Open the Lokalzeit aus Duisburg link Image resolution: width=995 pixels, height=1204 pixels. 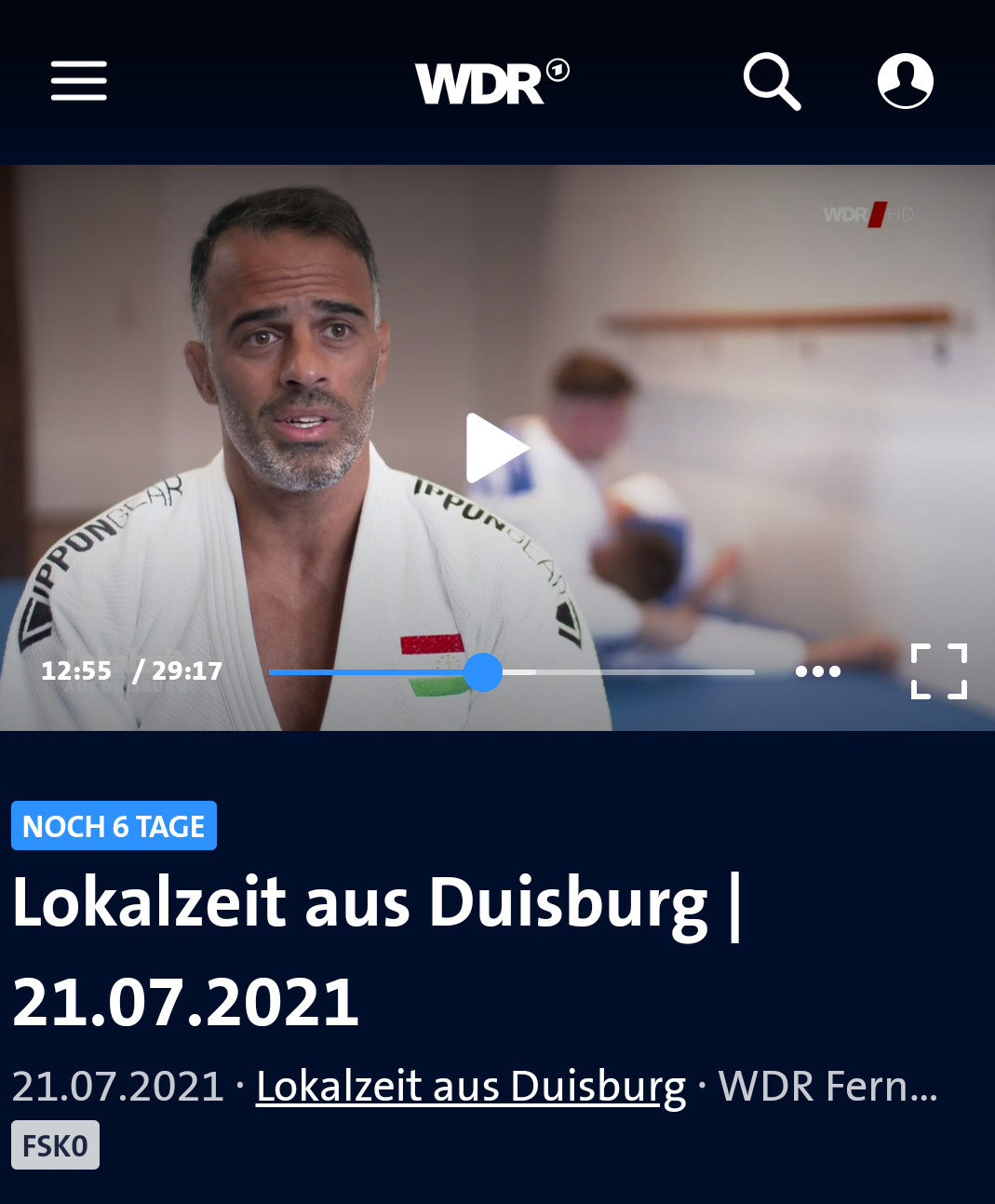click(470, 1087)
